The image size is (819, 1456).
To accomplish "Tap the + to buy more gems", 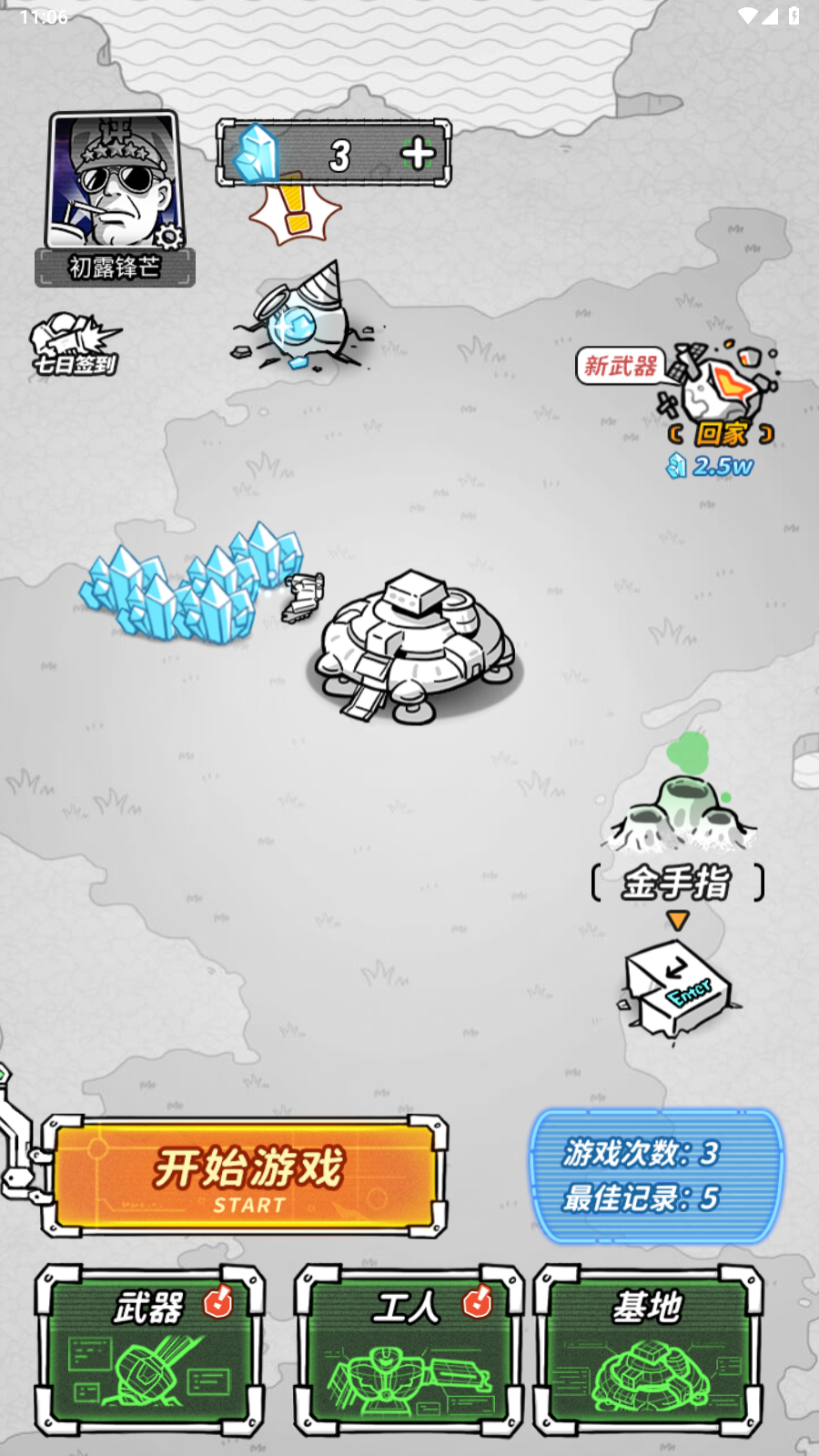I will pyautogui.click(x=416, y=155).
